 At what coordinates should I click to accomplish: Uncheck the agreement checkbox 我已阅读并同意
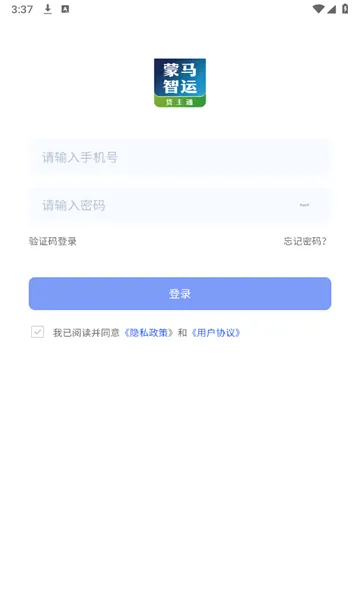[37, 332]
